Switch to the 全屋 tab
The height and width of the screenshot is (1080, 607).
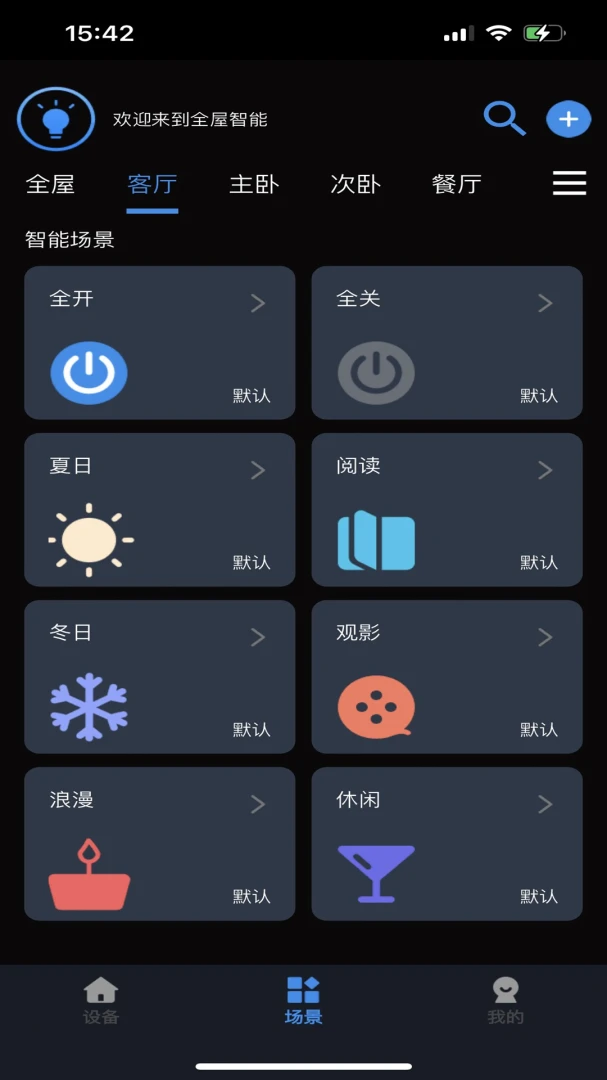pyautogui.click(x=50, y=184)
